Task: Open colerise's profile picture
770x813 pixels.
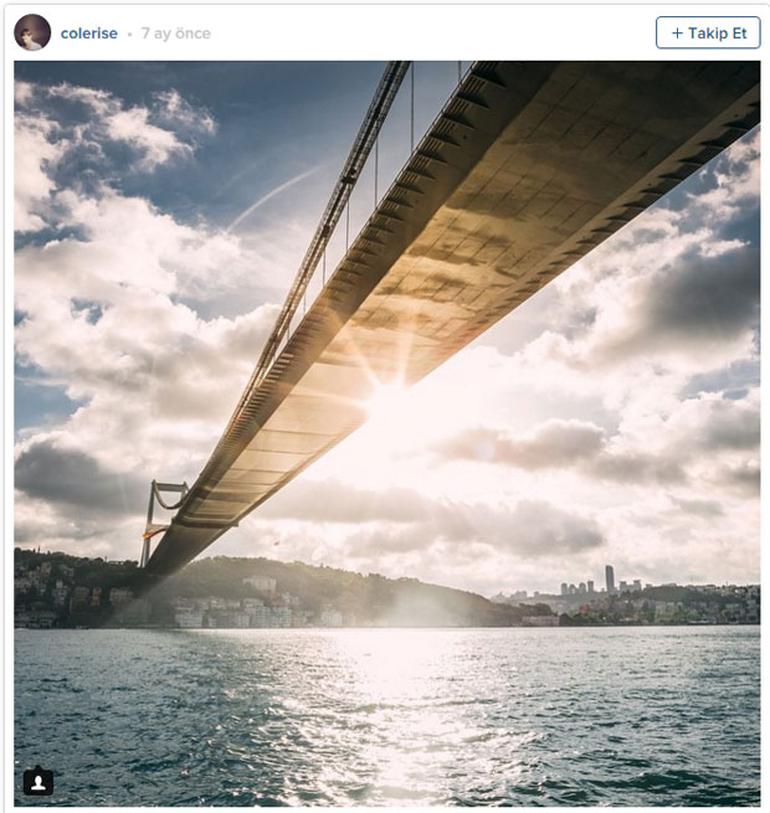Action: point(32,33)
